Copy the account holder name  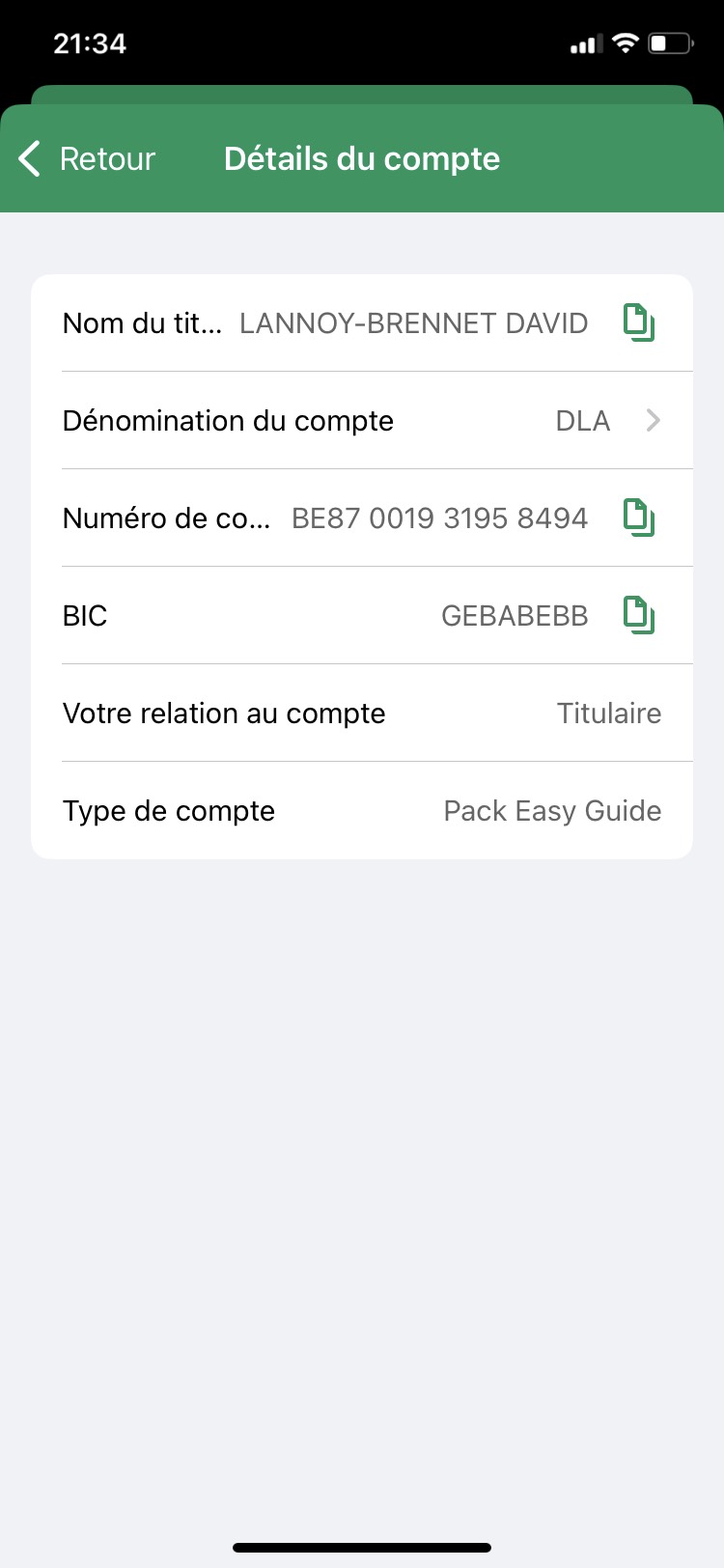pos(638,322)
